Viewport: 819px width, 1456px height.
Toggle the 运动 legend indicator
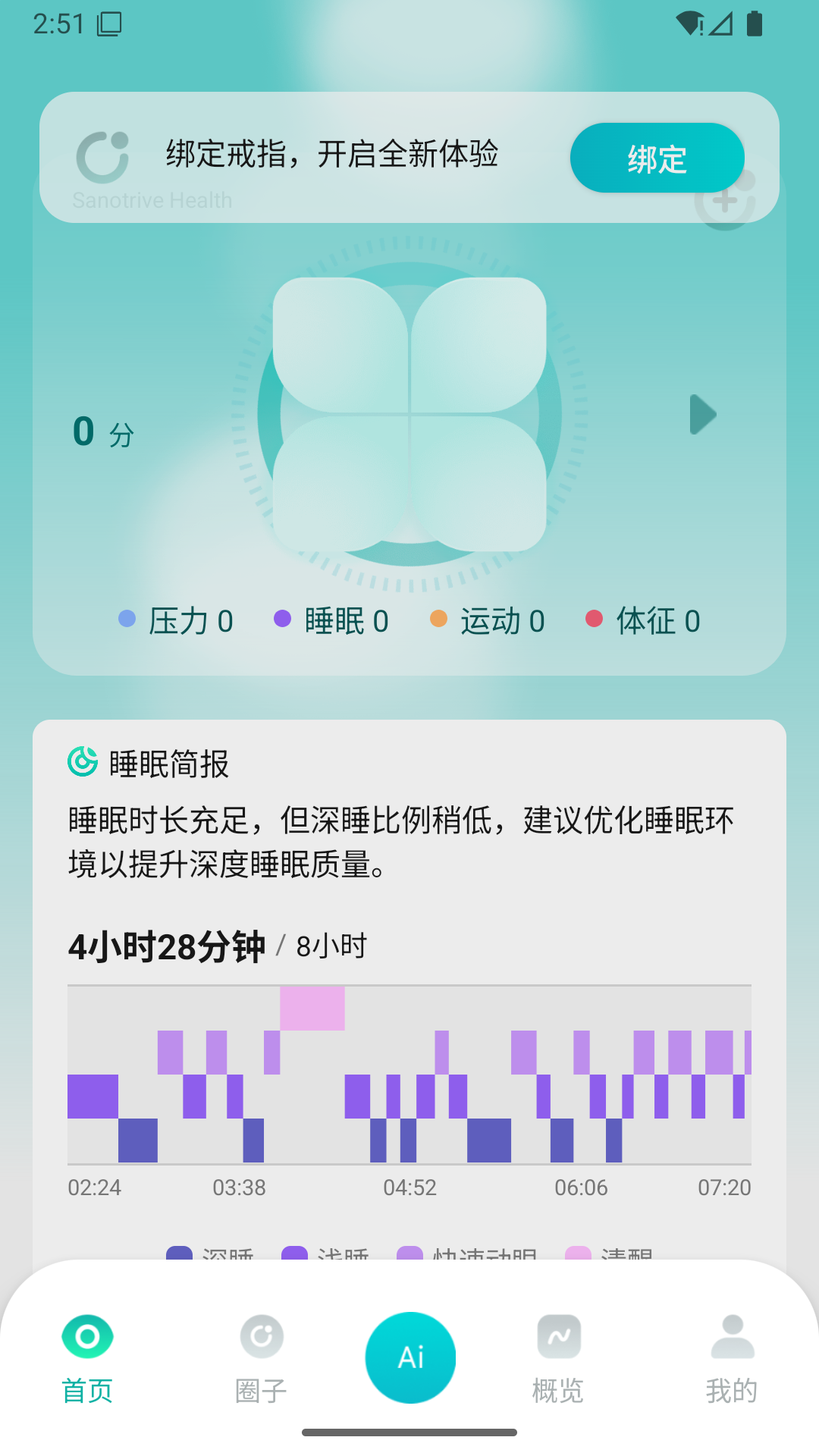click(x=438, y=620)
